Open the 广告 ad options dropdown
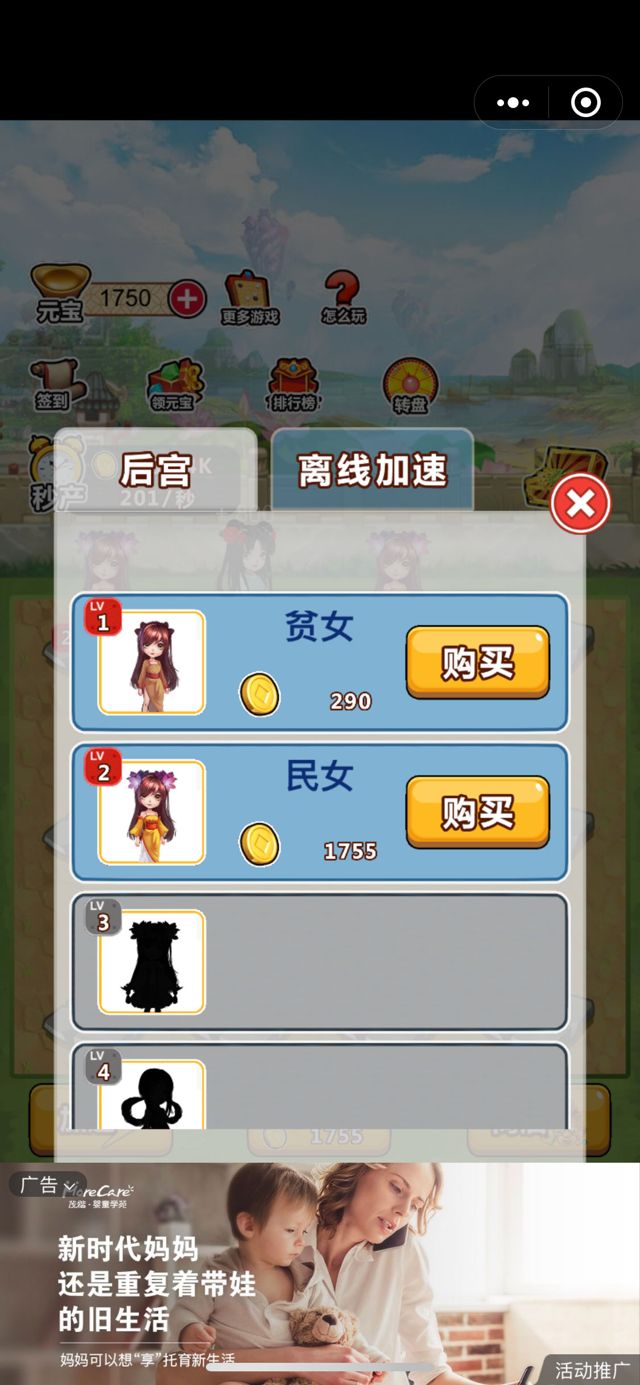Screen dimensions: 640x1385 click(x=48, y=1185)
